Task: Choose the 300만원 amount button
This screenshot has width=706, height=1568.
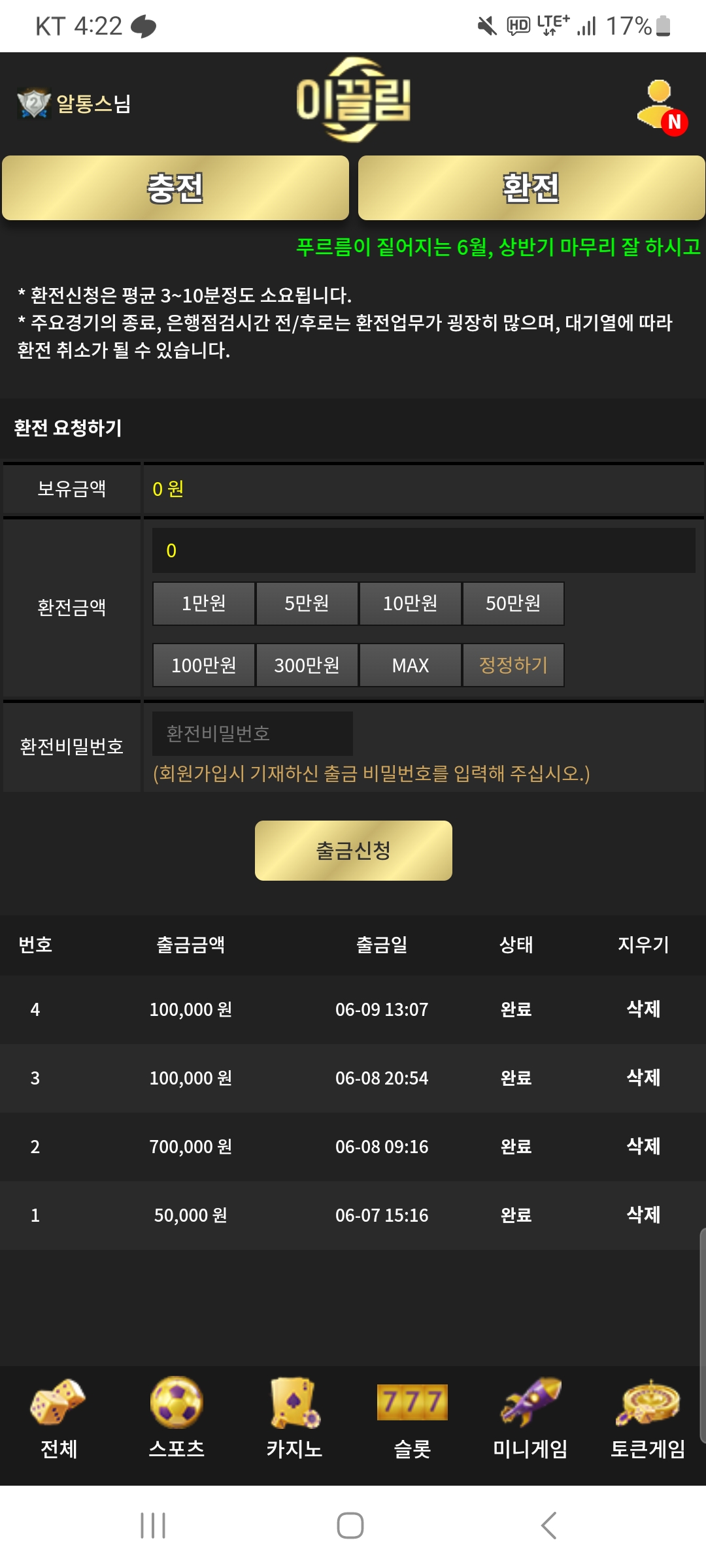Action: pyautogui.click(x=307, y=665)
